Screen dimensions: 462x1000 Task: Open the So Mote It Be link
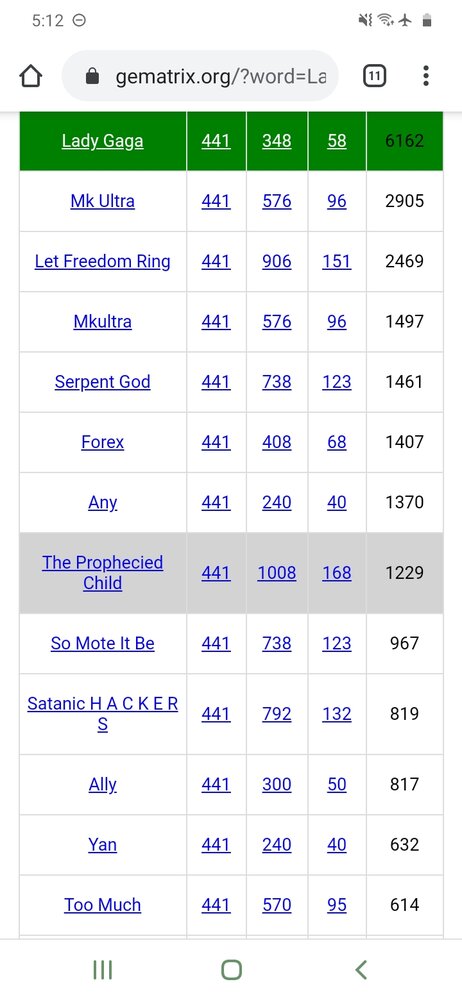[103, 643]
